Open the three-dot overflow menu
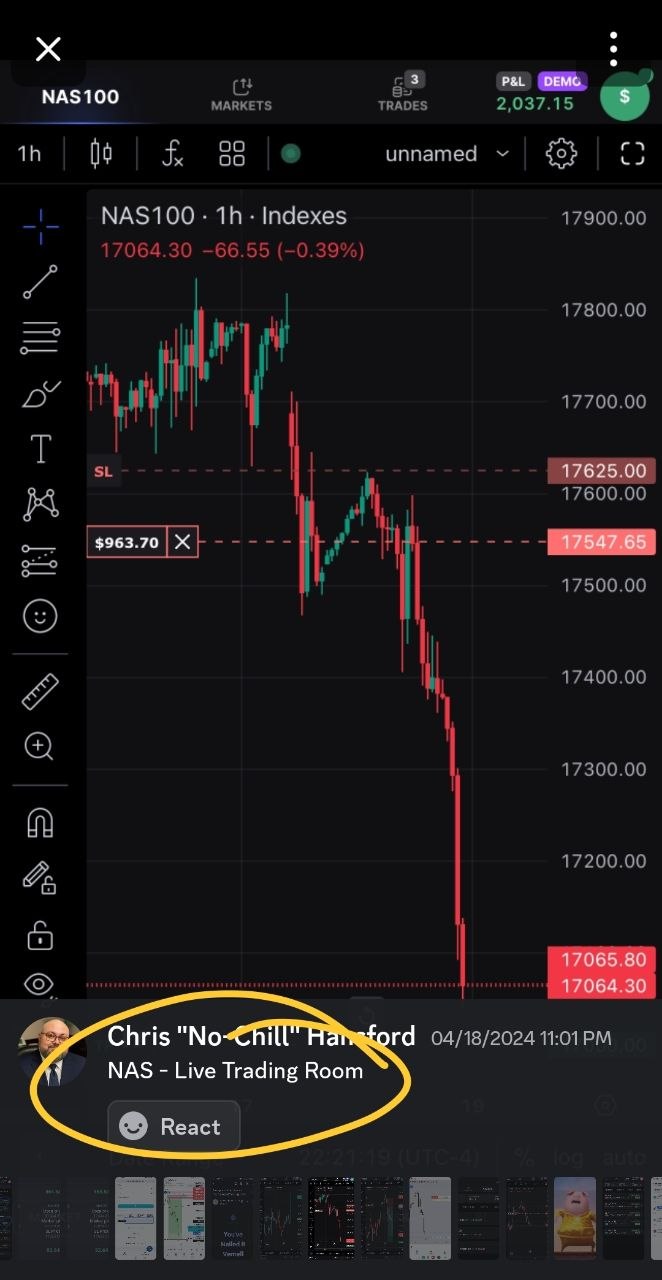The image size is (662, 1280). pos(614,48)
